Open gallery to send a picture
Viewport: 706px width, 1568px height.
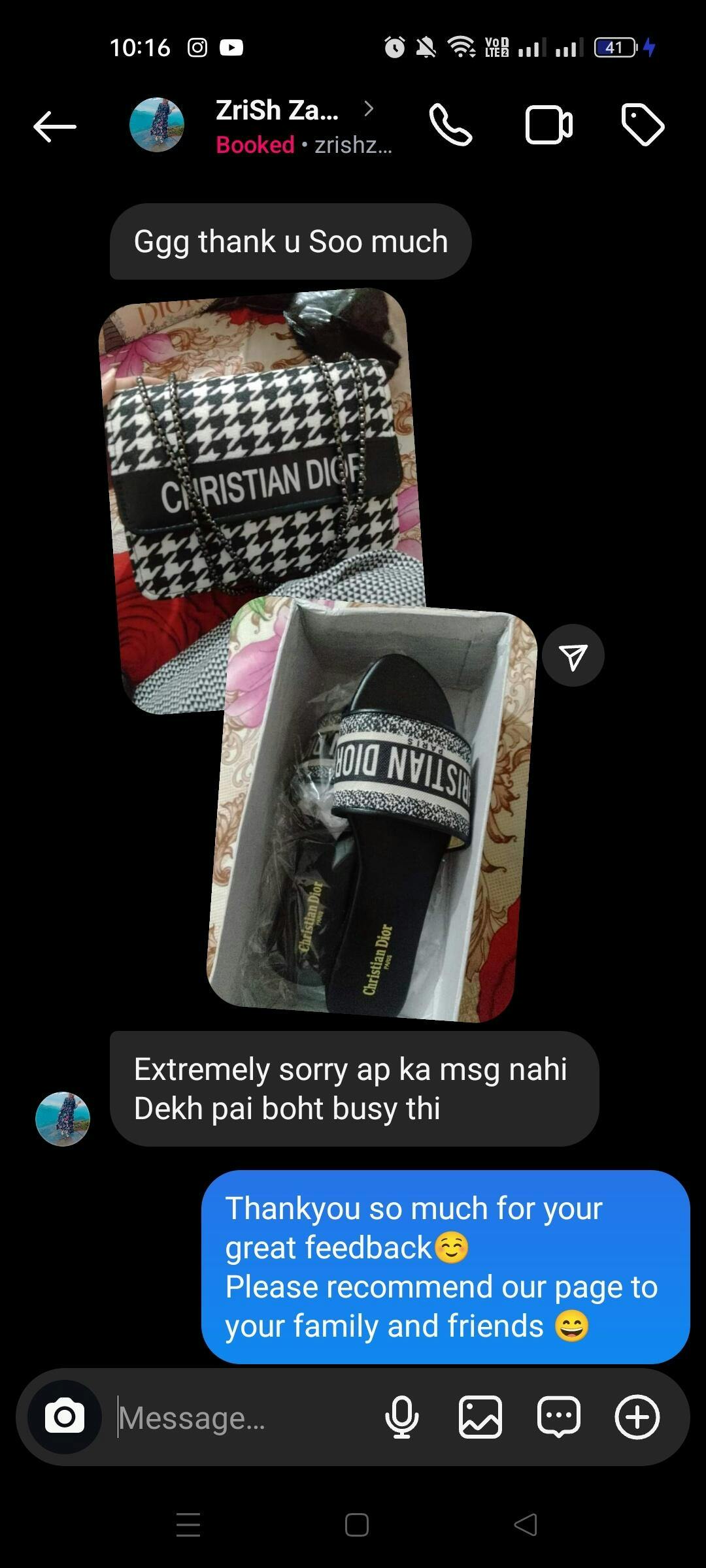480,1417
